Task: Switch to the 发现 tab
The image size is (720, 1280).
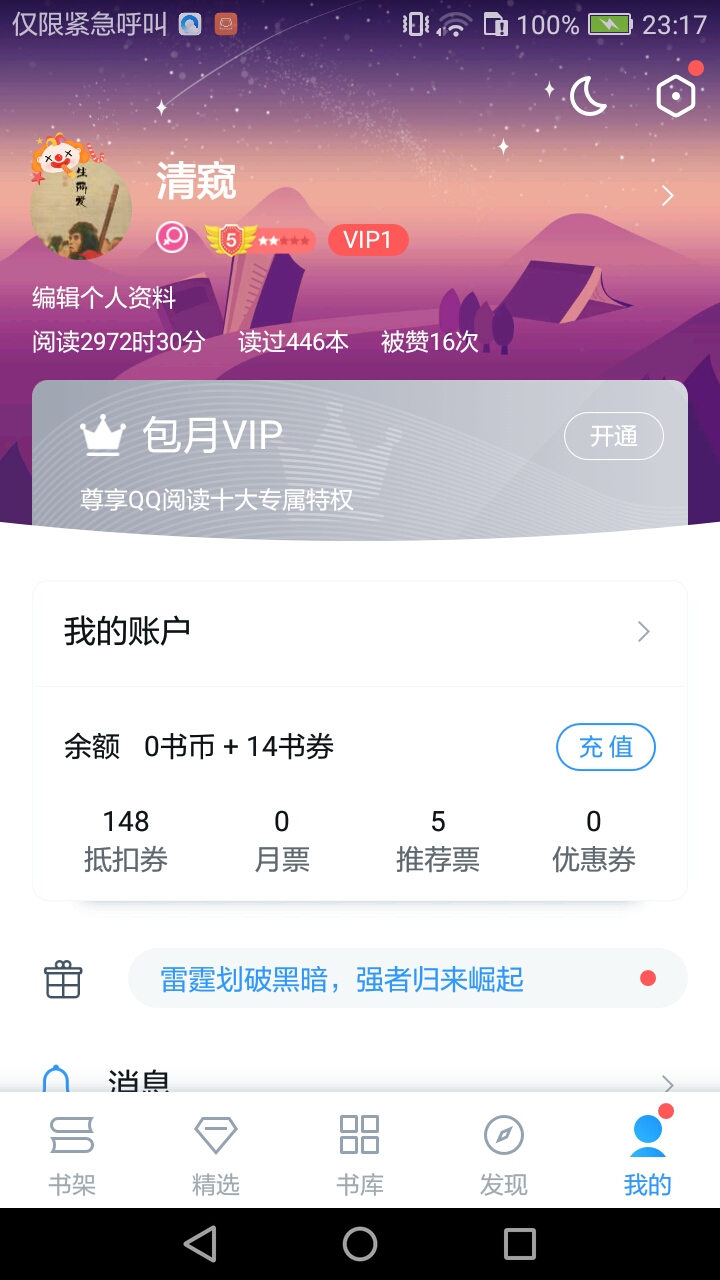Action: point(504,1155)
